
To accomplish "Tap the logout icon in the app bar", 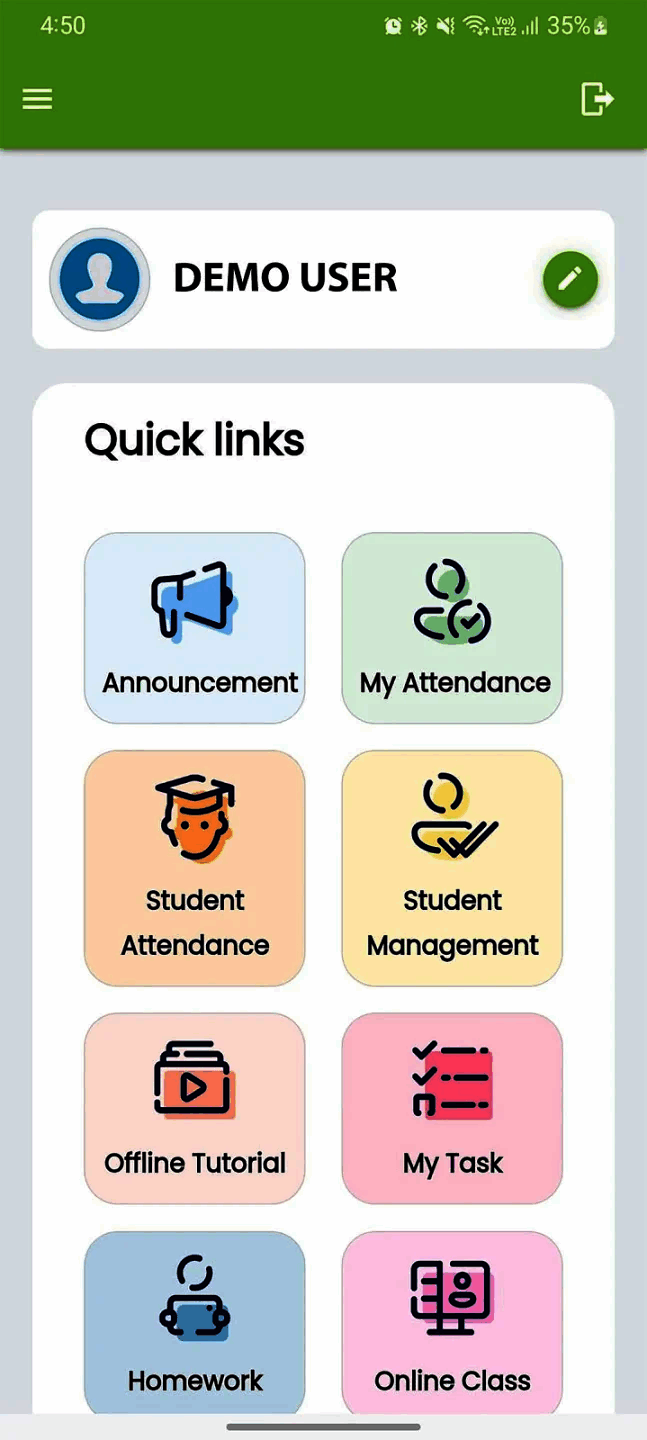I will click(596, 99).
